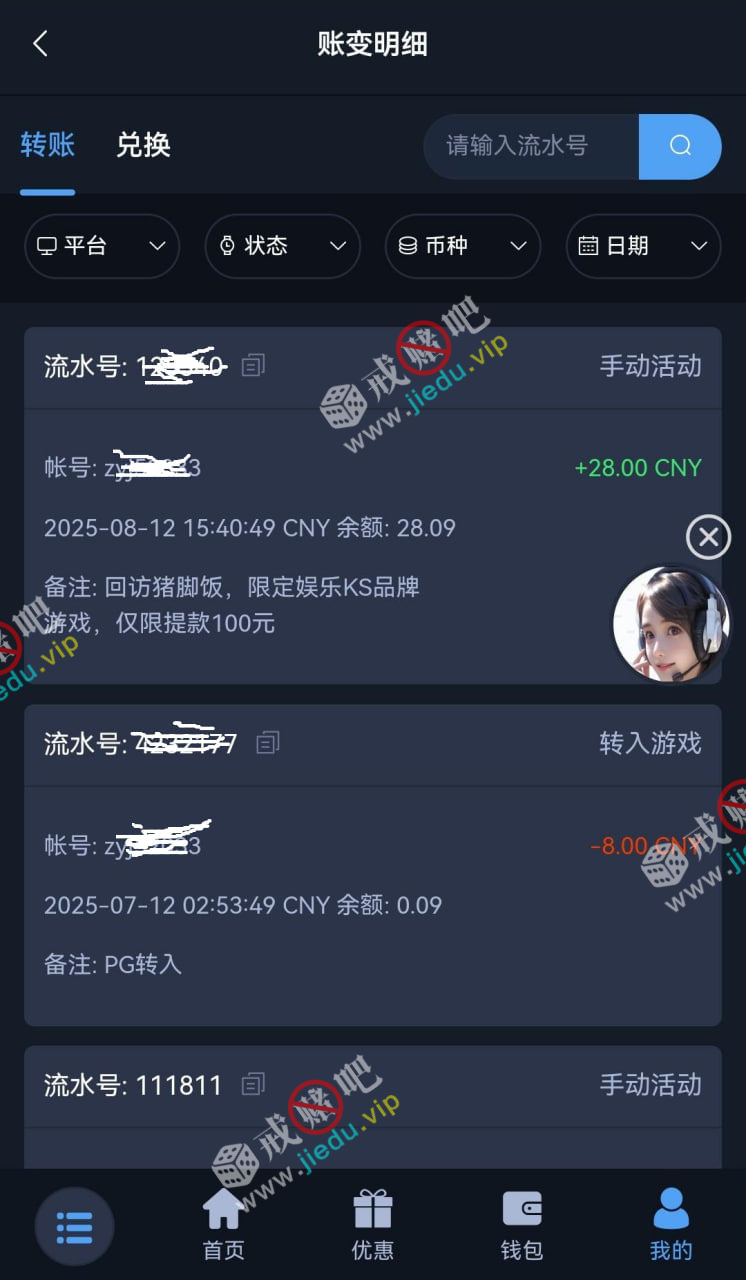The width and height of the screenshot is (746, 1280).
Task: Switch to the 兑换 tab
Action: (x=143, y=145)
